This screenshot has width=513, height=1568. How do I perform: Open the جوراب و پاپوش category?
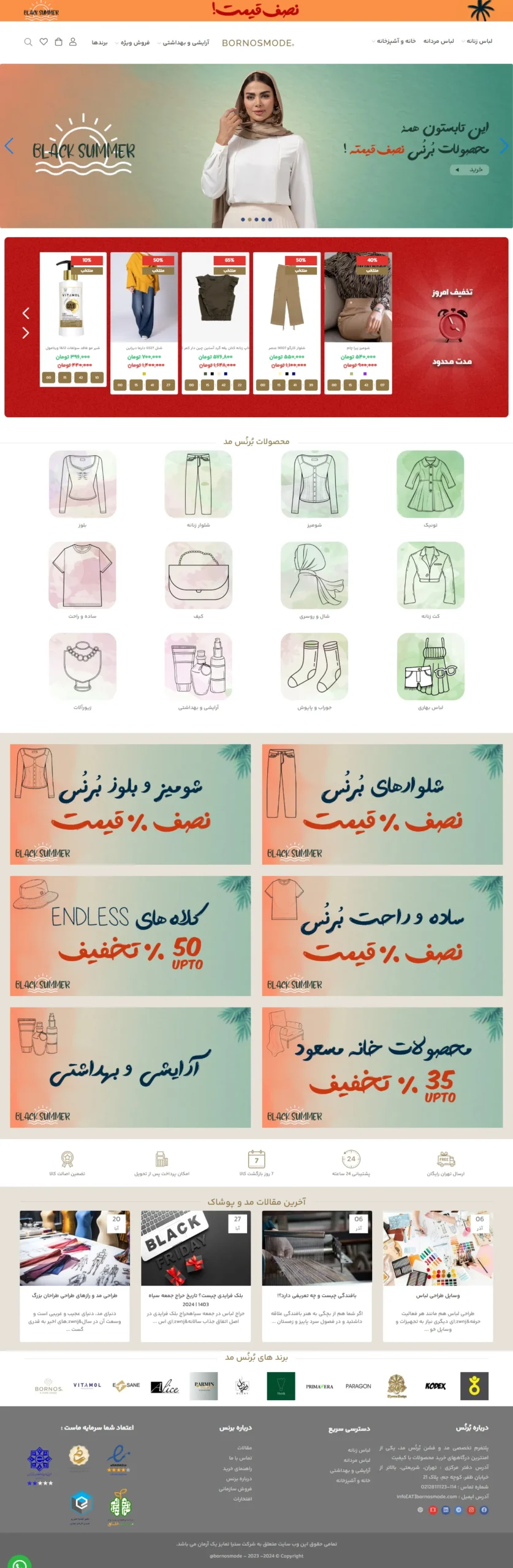click(x=314, y=672)
